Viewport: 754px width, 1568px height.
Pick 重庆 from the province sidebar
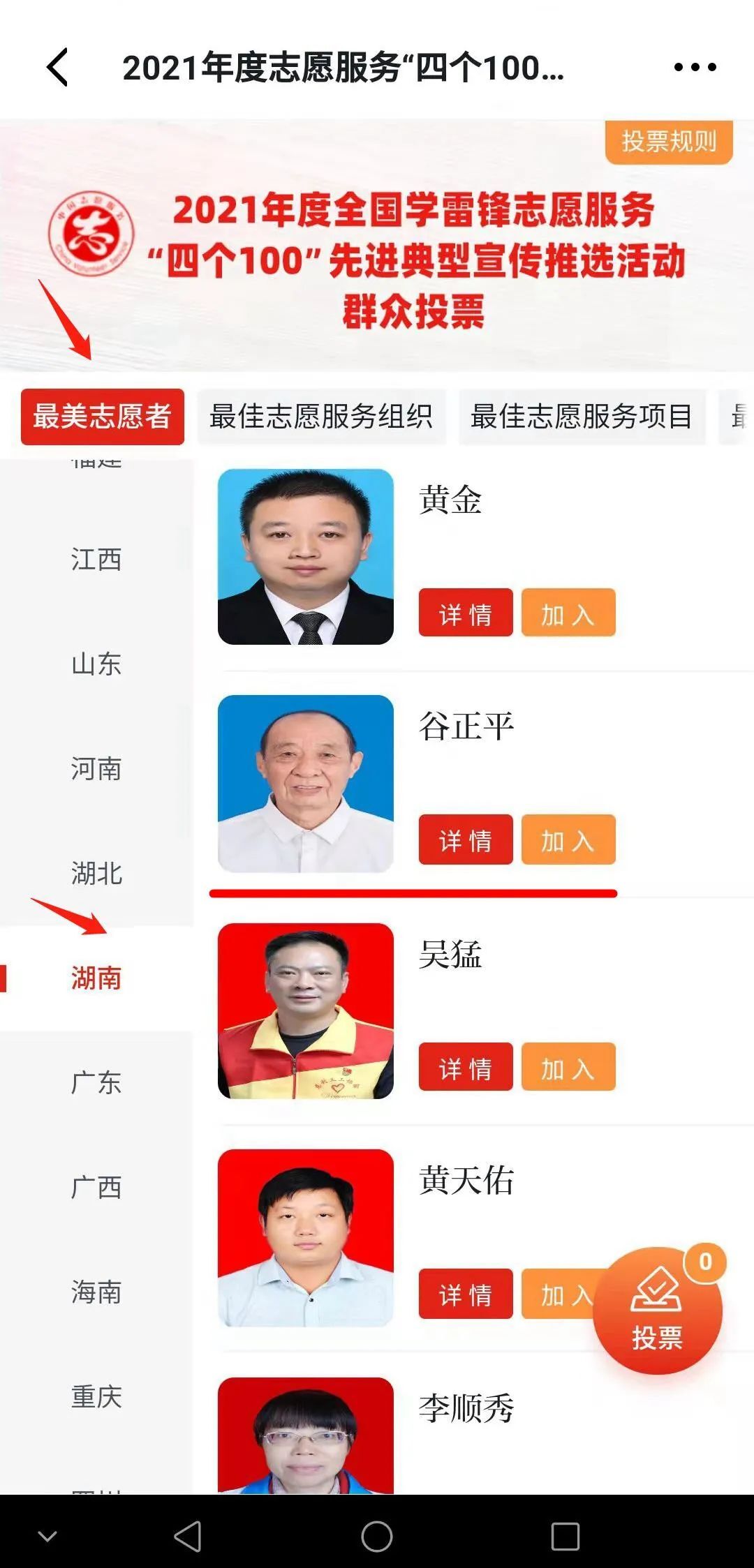coord(96,1396)
